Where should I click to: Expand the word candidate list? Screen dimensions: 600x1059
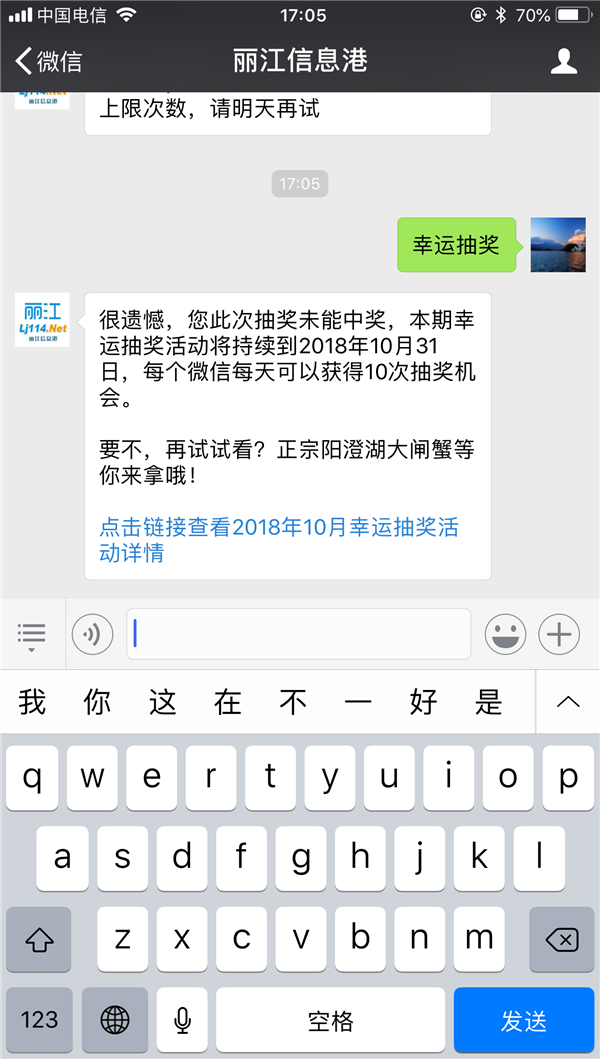click(567, 702)
